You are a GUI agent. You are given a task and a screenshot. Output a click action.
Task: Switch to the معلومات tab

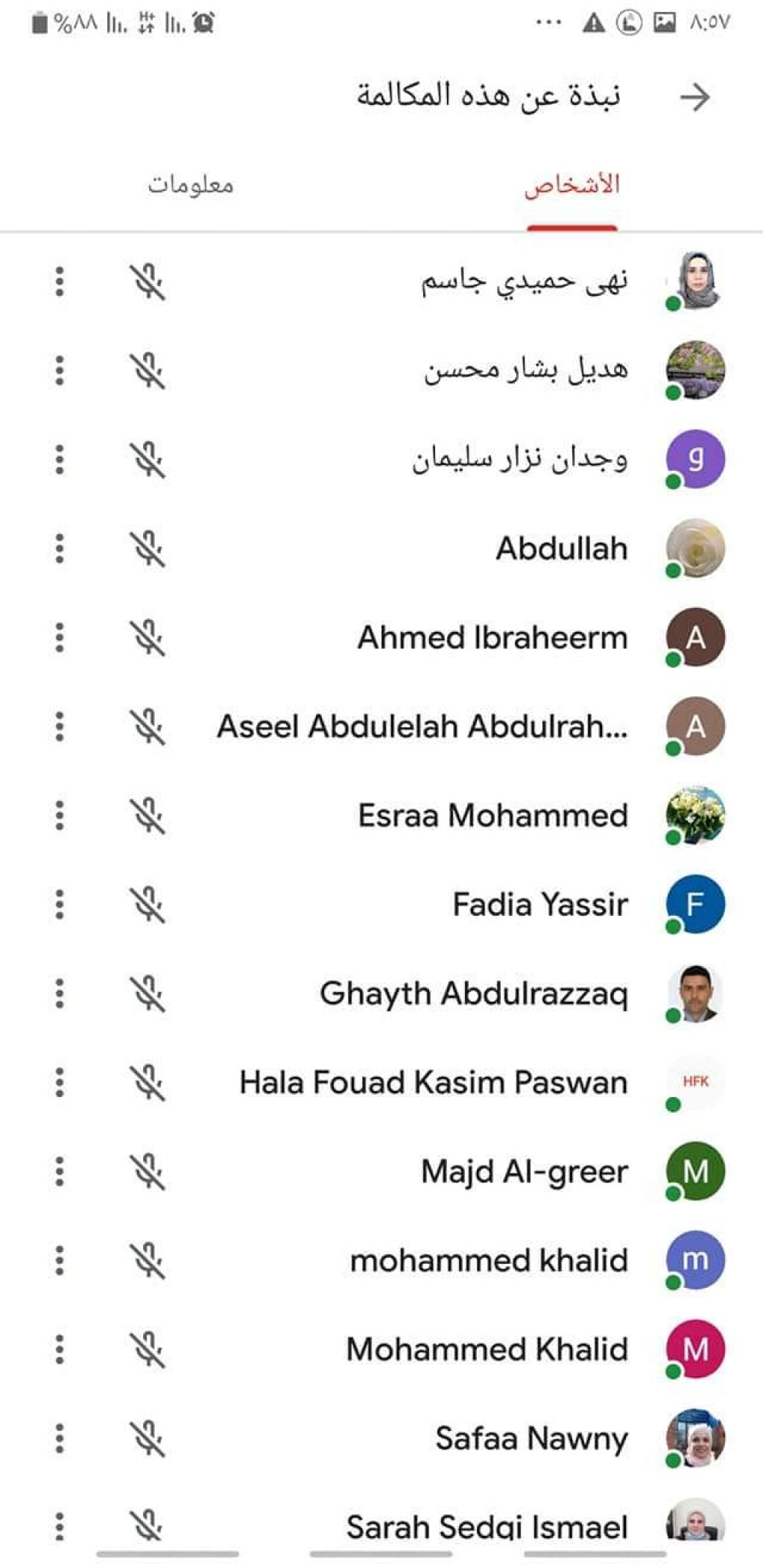tap(191, 185)
